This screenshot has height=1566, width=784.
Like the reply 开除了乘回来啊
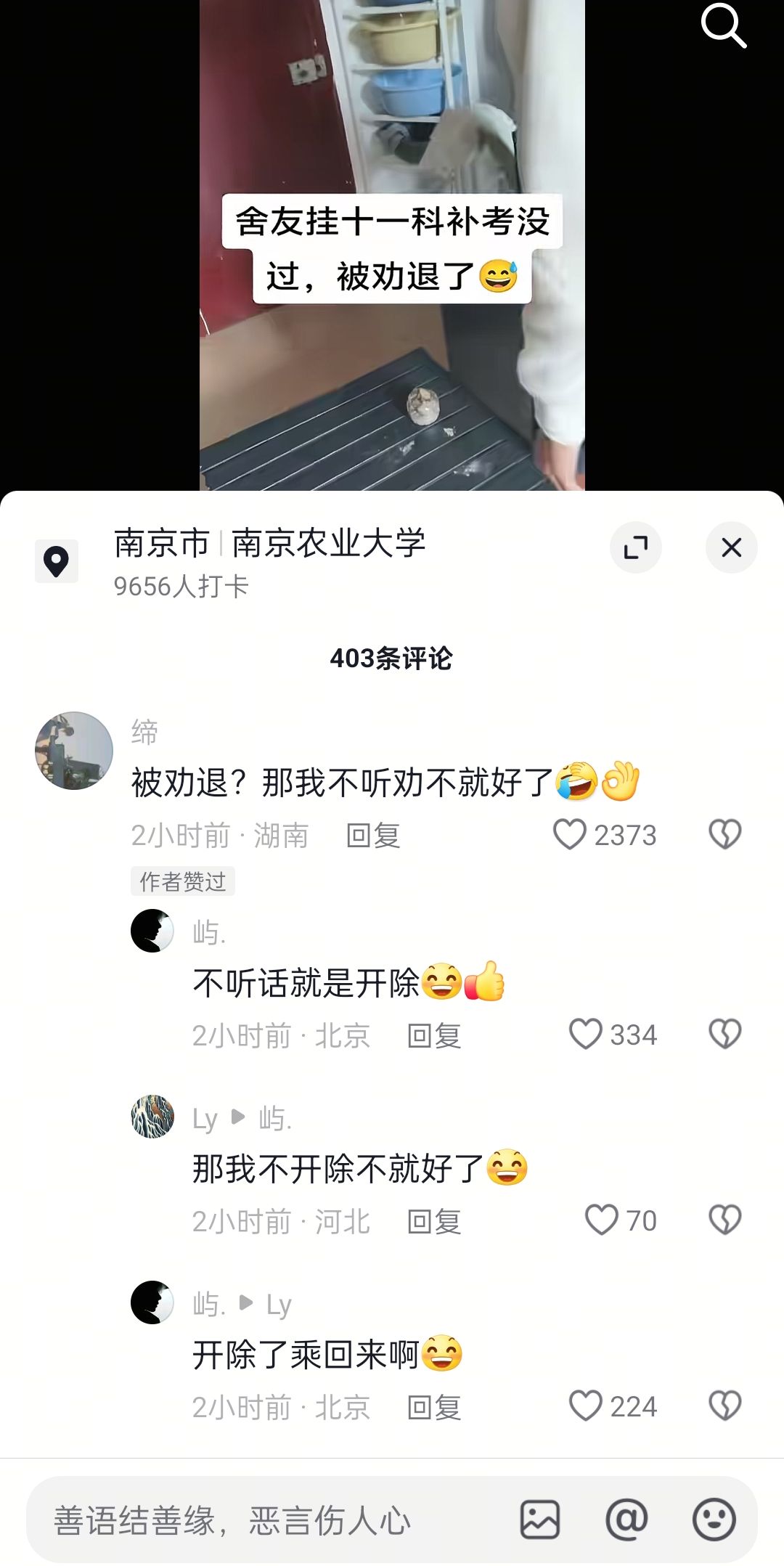(x=587, y=1407)
